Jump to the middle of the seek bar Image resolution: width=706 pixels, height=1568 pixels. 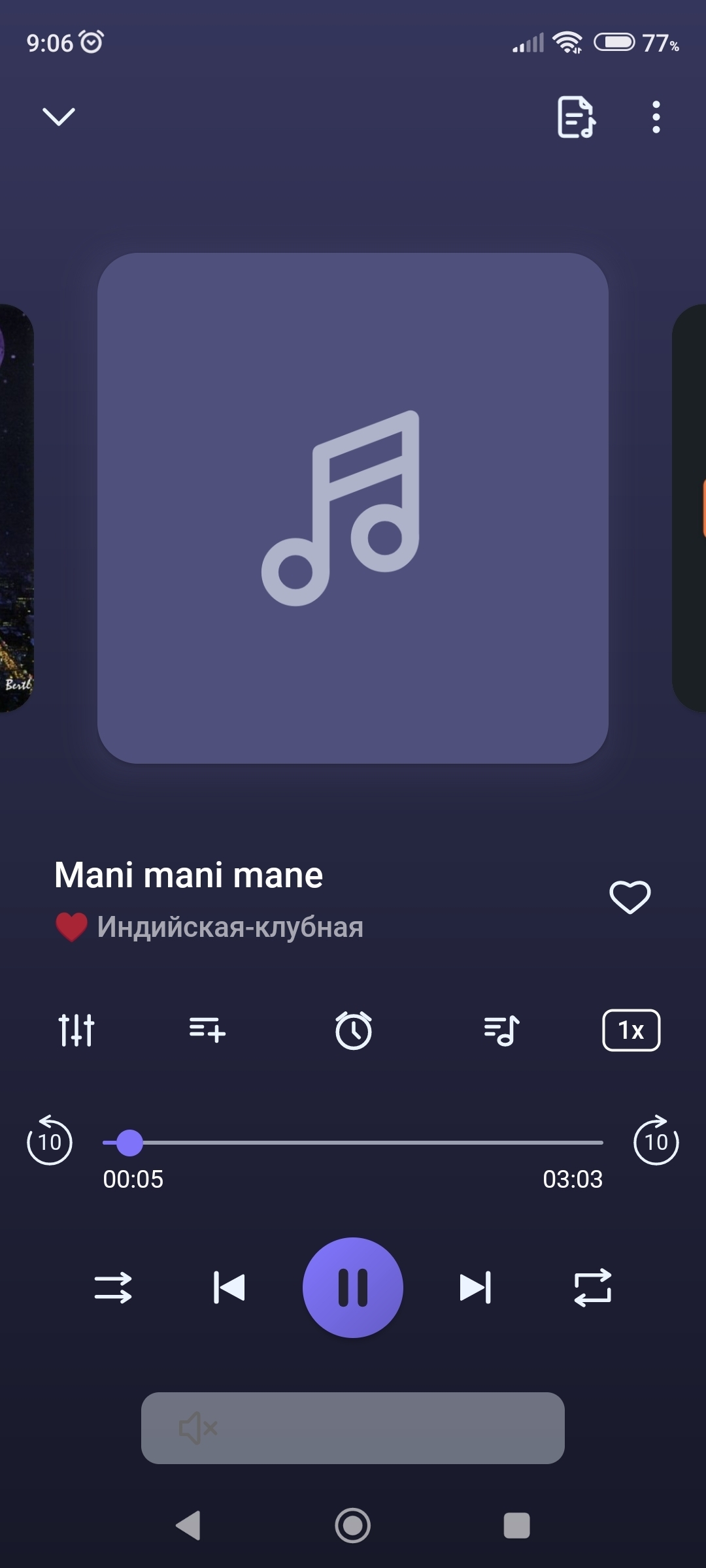click(353, 1143)
